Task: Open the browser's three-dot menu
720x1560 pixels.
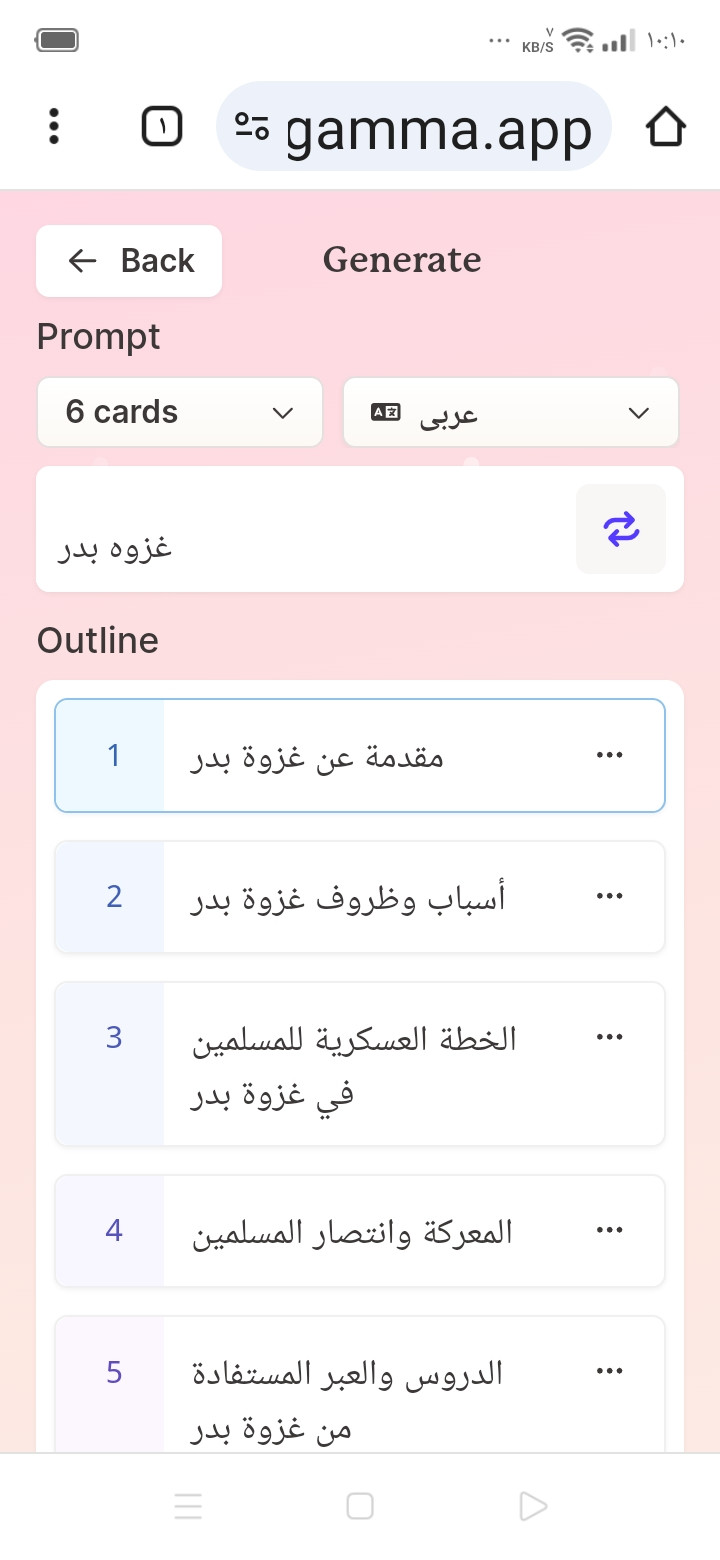Action: pyautogui.click(x=54, y=127)
